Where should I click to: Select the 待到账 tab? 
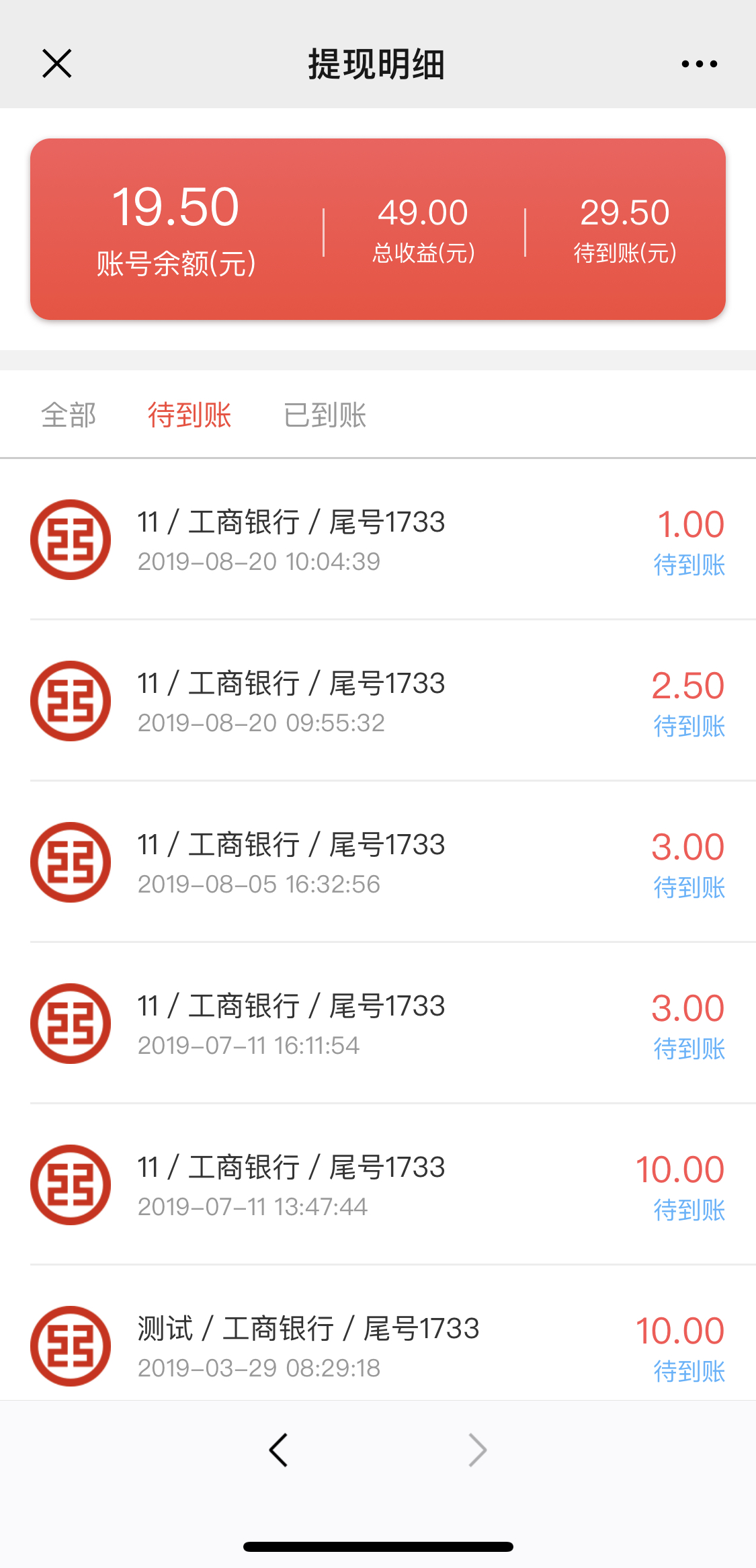click(190, 415)
